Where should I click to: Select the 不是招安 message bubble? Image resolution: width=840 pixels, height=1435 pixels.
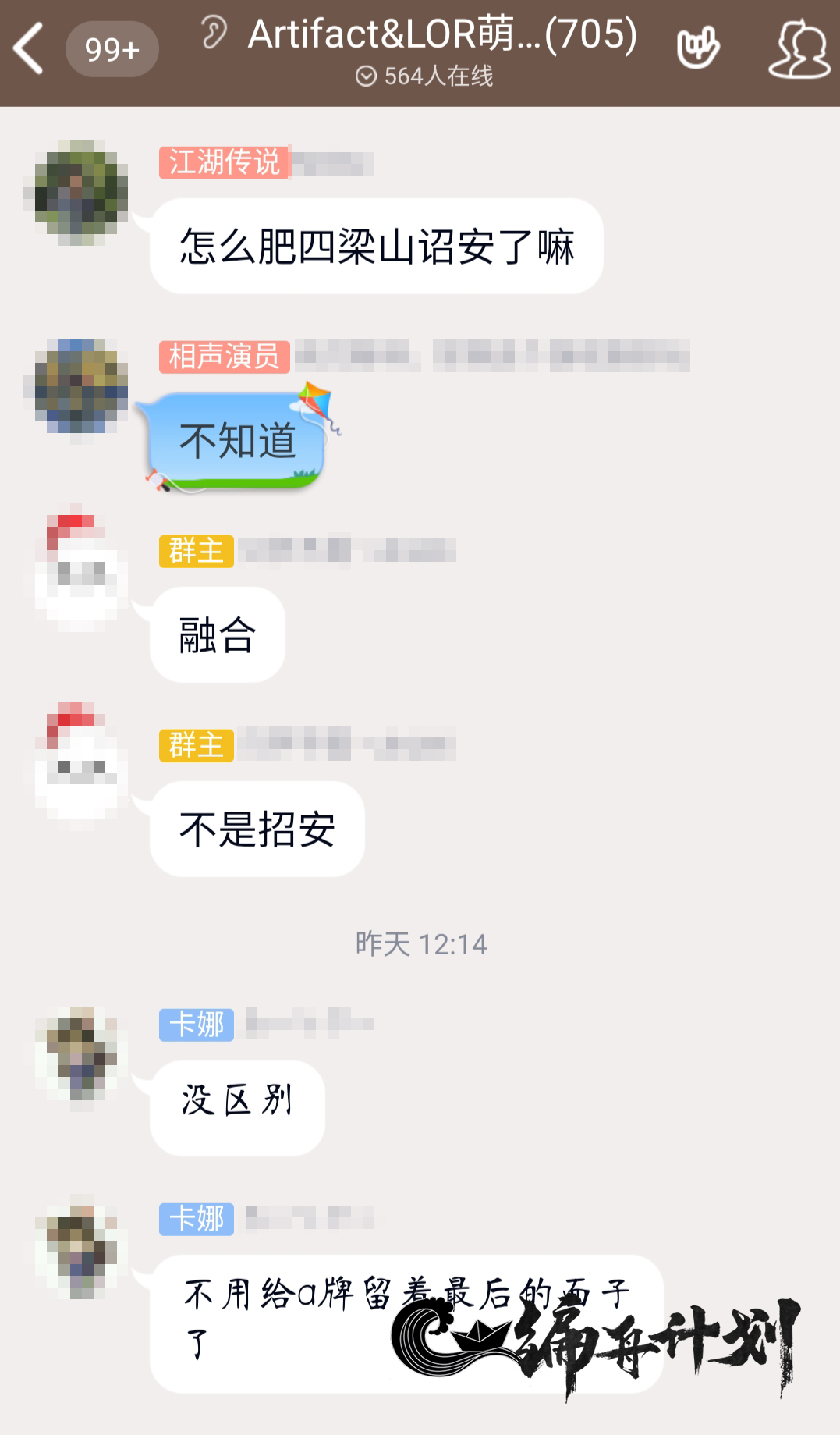click(x=256, y=829)
